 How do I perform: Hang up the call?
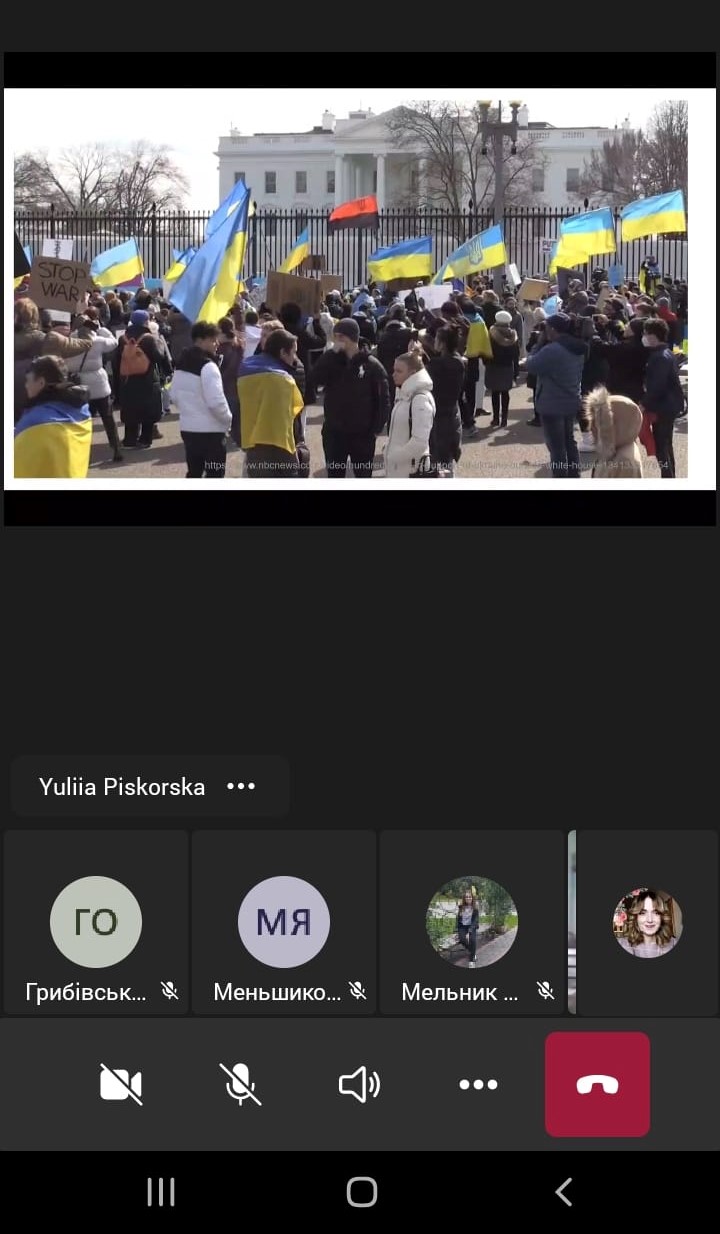(597, 1085)
